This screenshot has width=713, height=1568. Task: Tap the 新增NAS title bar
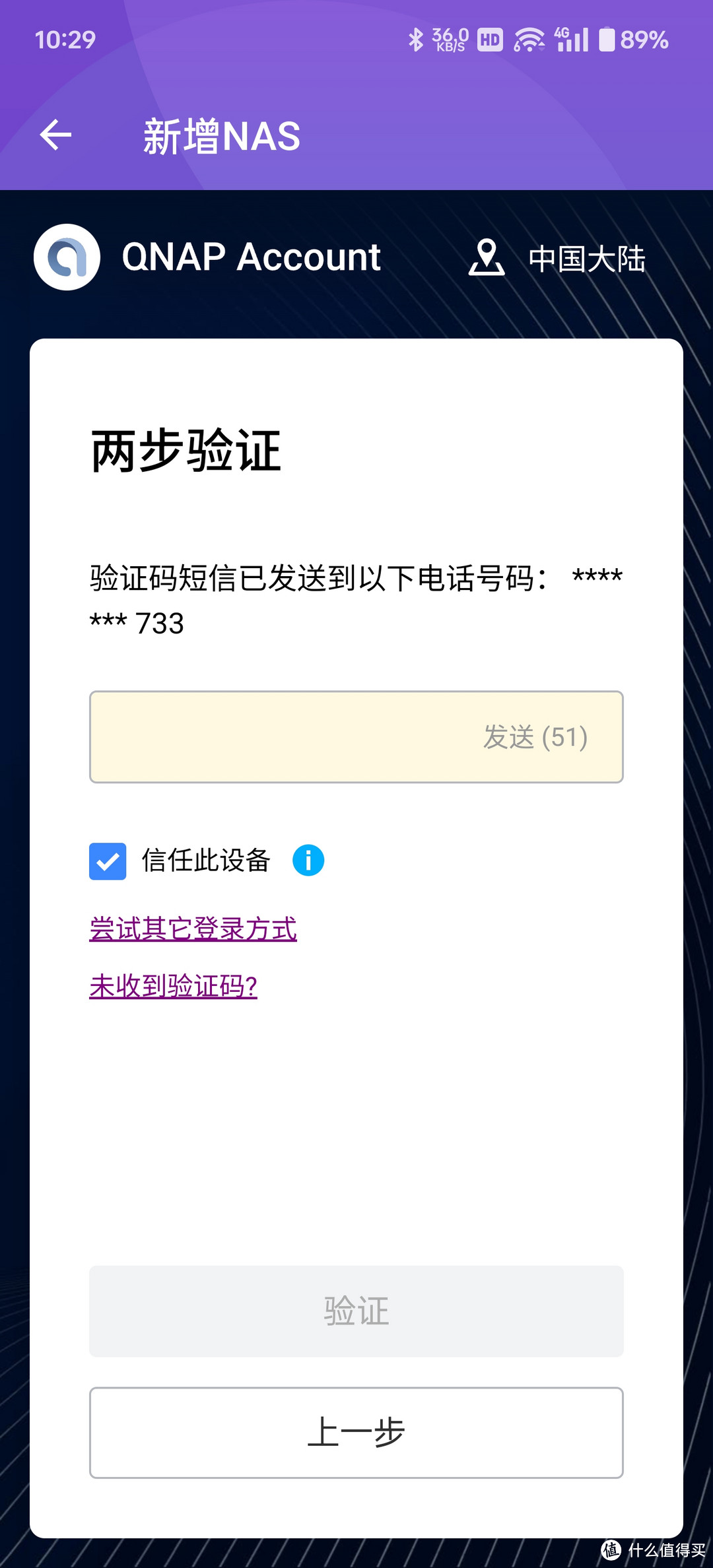(221, 136)
